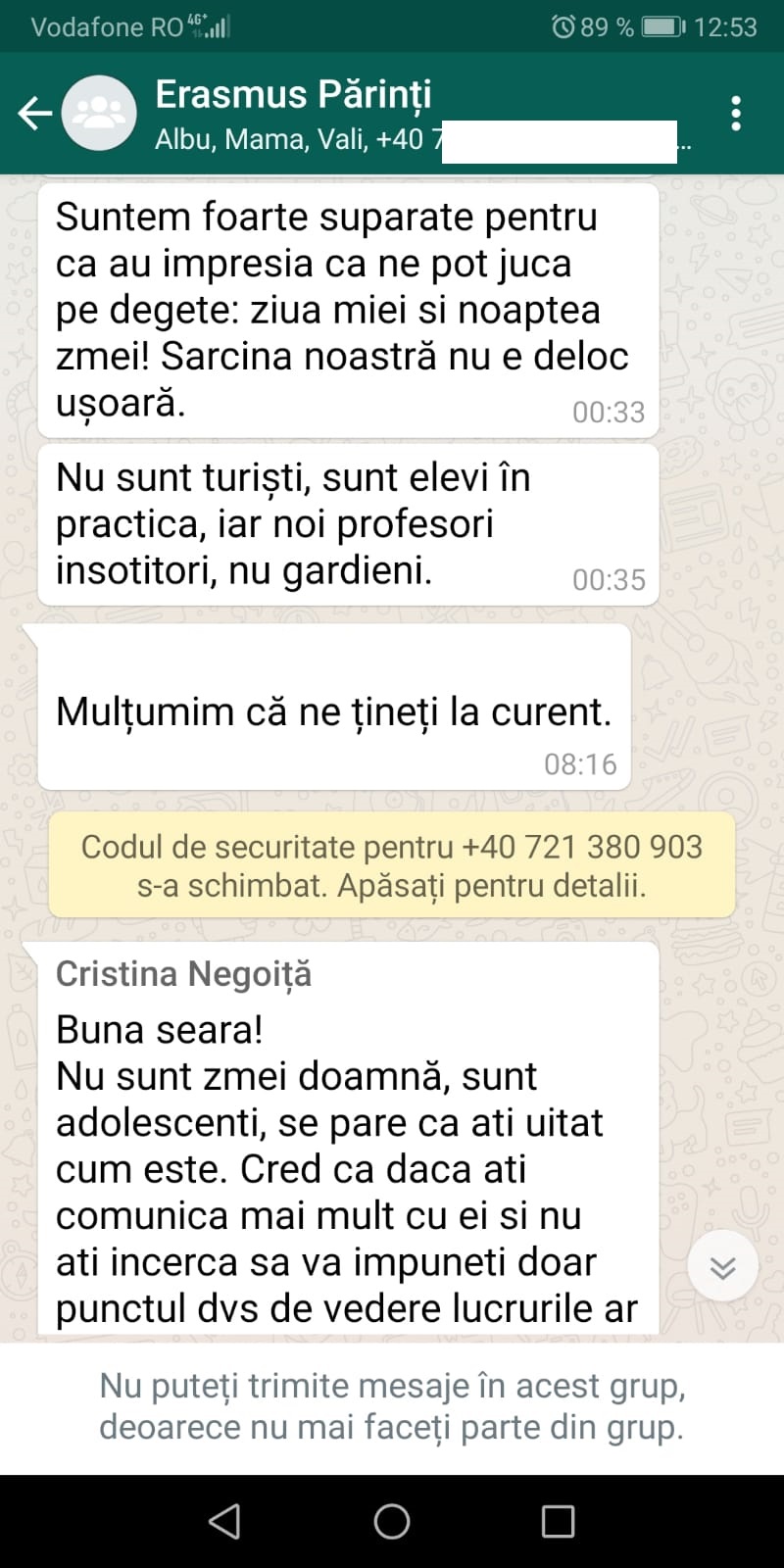Open the three-dot overflow menu

coord(736,114)
